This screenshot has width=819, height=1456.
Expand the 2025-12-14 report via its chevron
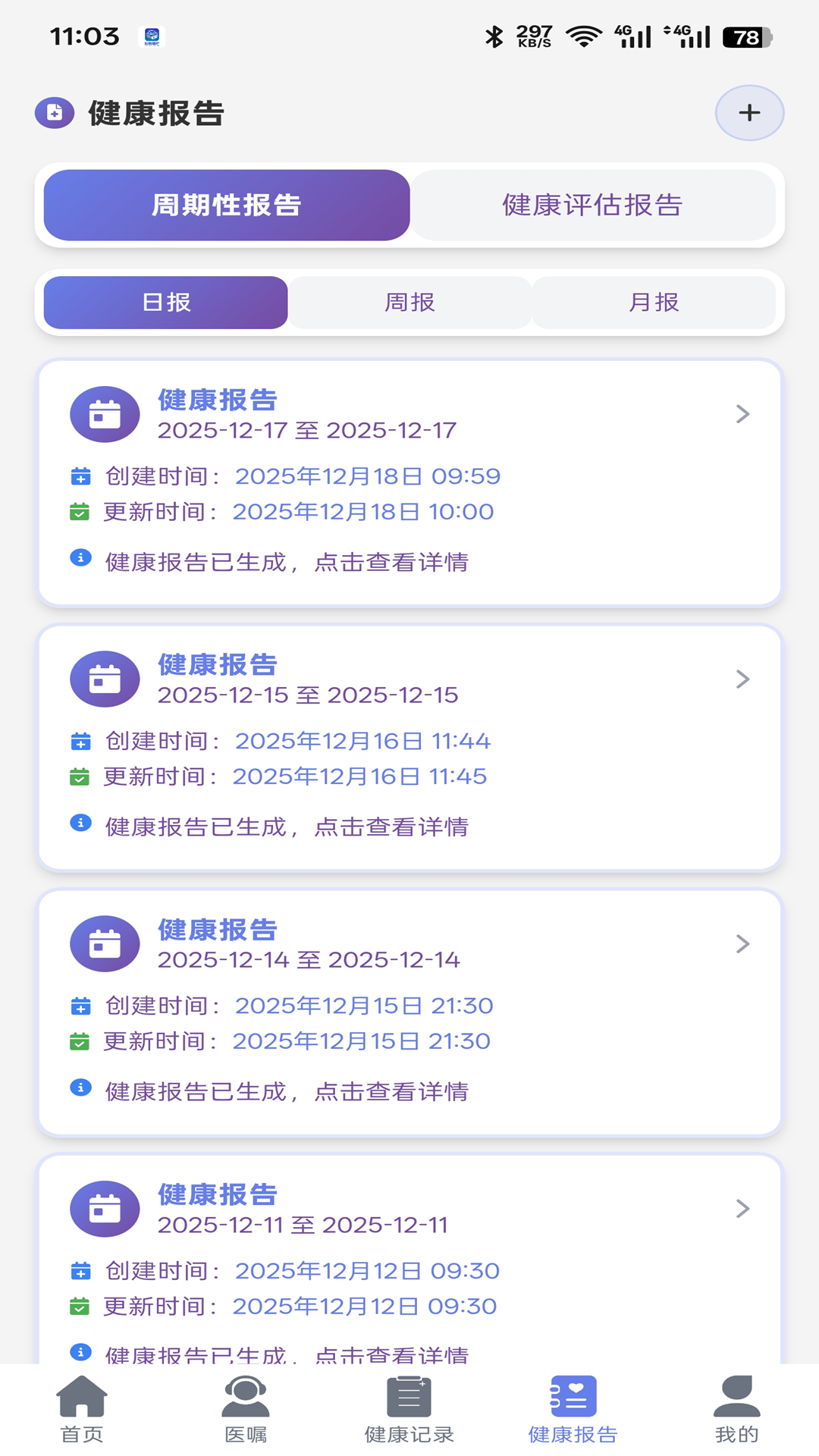click(741, 943)
